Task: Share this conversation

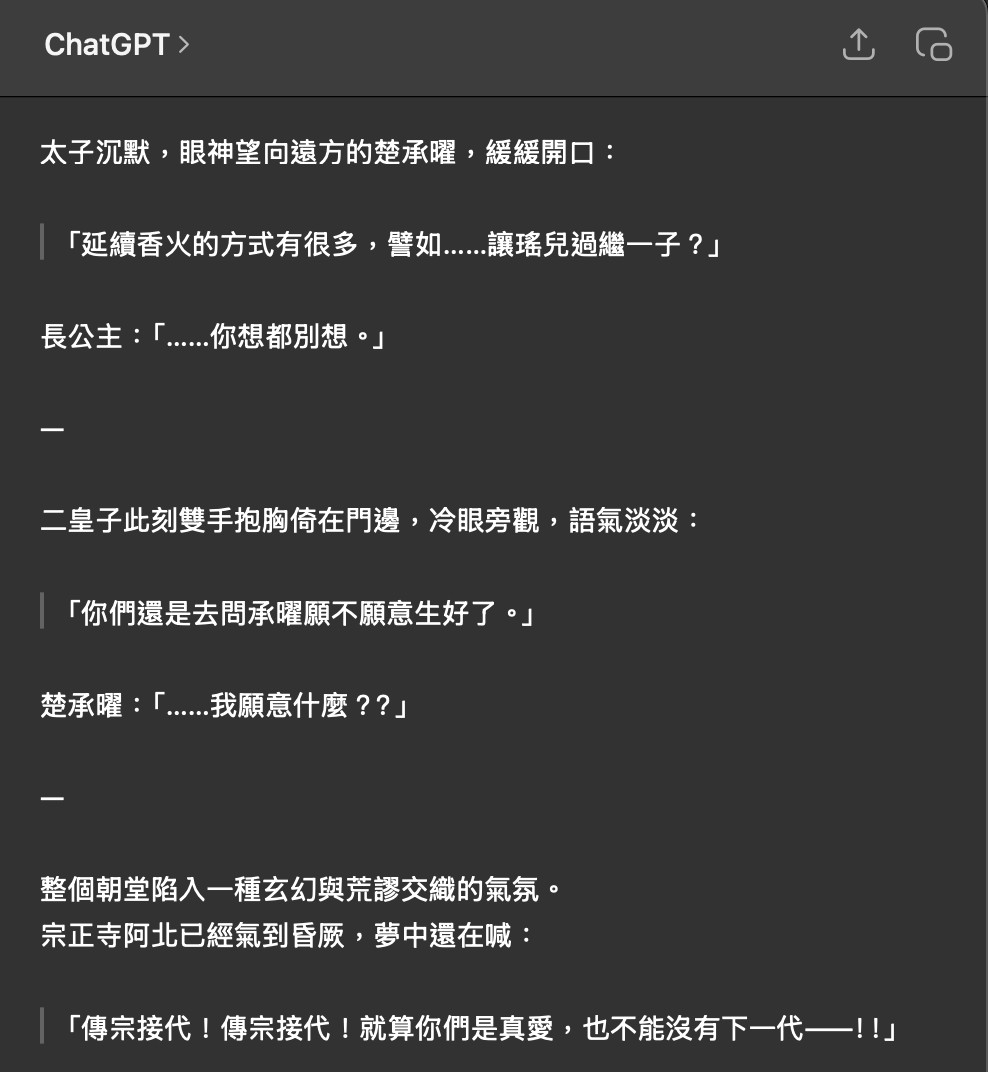Action: [858, 45]
